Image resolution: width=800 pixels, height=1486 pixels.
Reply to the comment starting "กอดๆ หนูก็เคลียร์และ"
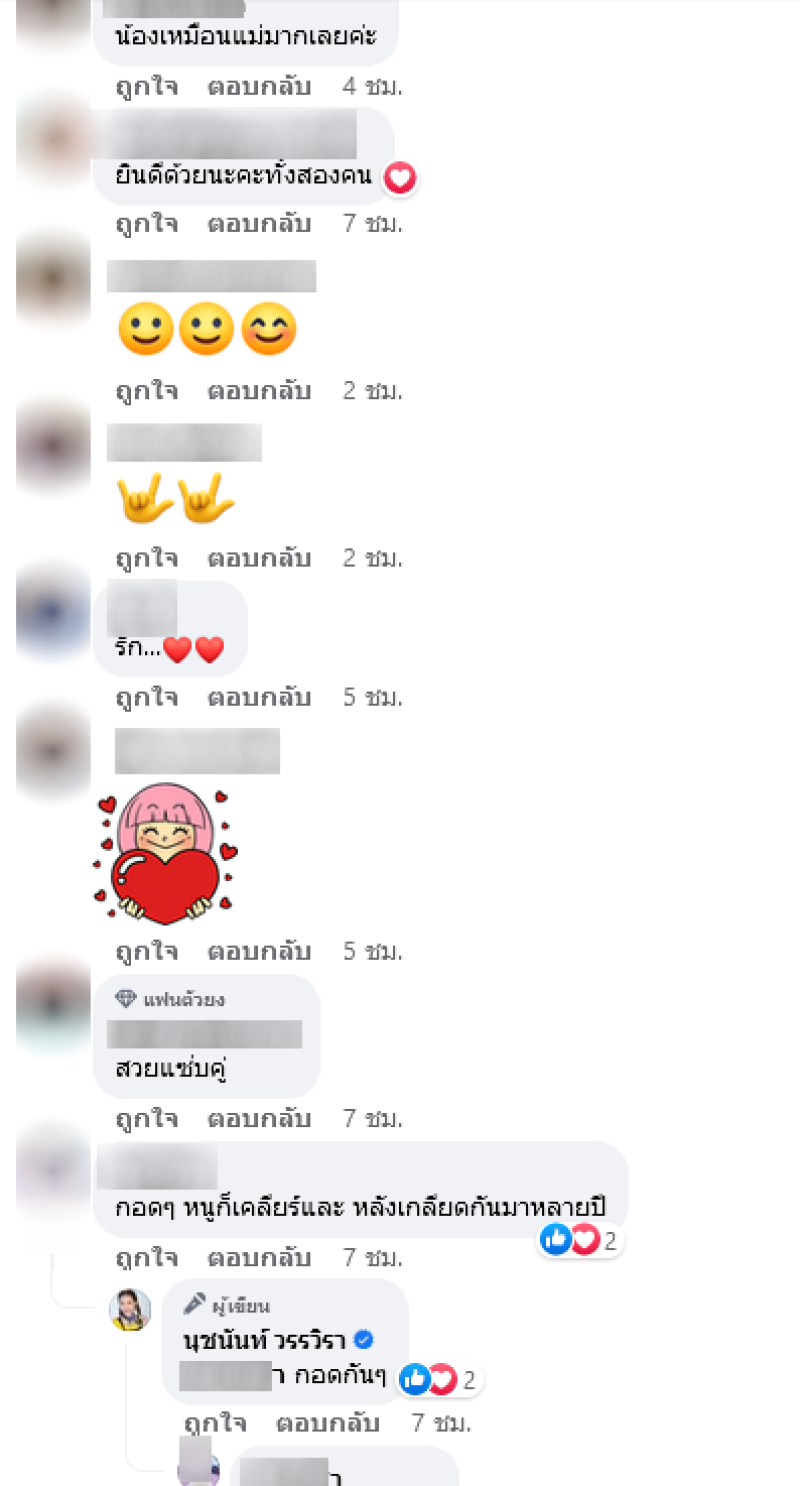(x=259, y=1257)
